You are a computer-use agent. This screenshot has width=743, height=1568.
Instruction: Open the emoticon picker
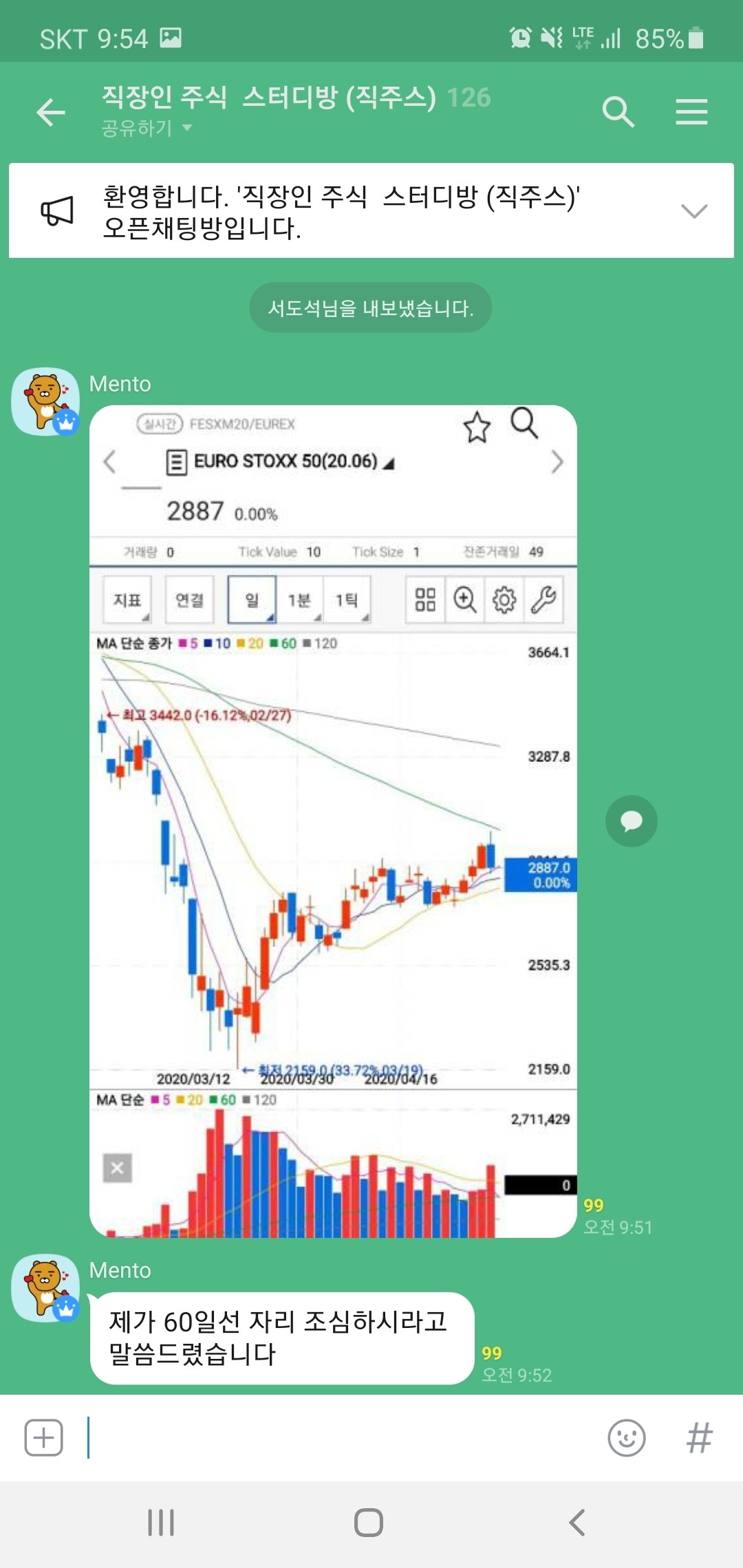point(626,1437)
